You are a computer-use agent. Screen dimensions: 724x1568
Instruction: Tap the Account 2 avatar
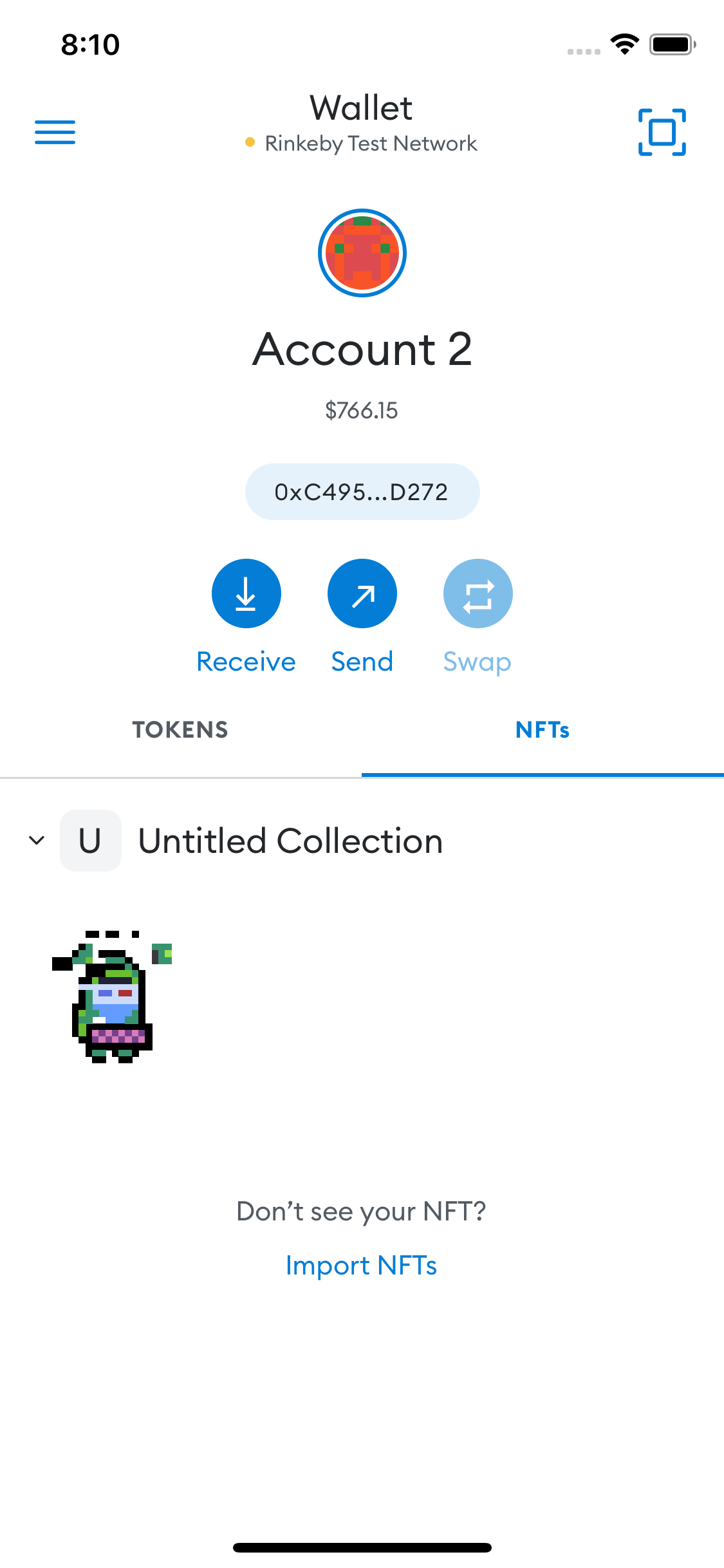click(362, 253)
